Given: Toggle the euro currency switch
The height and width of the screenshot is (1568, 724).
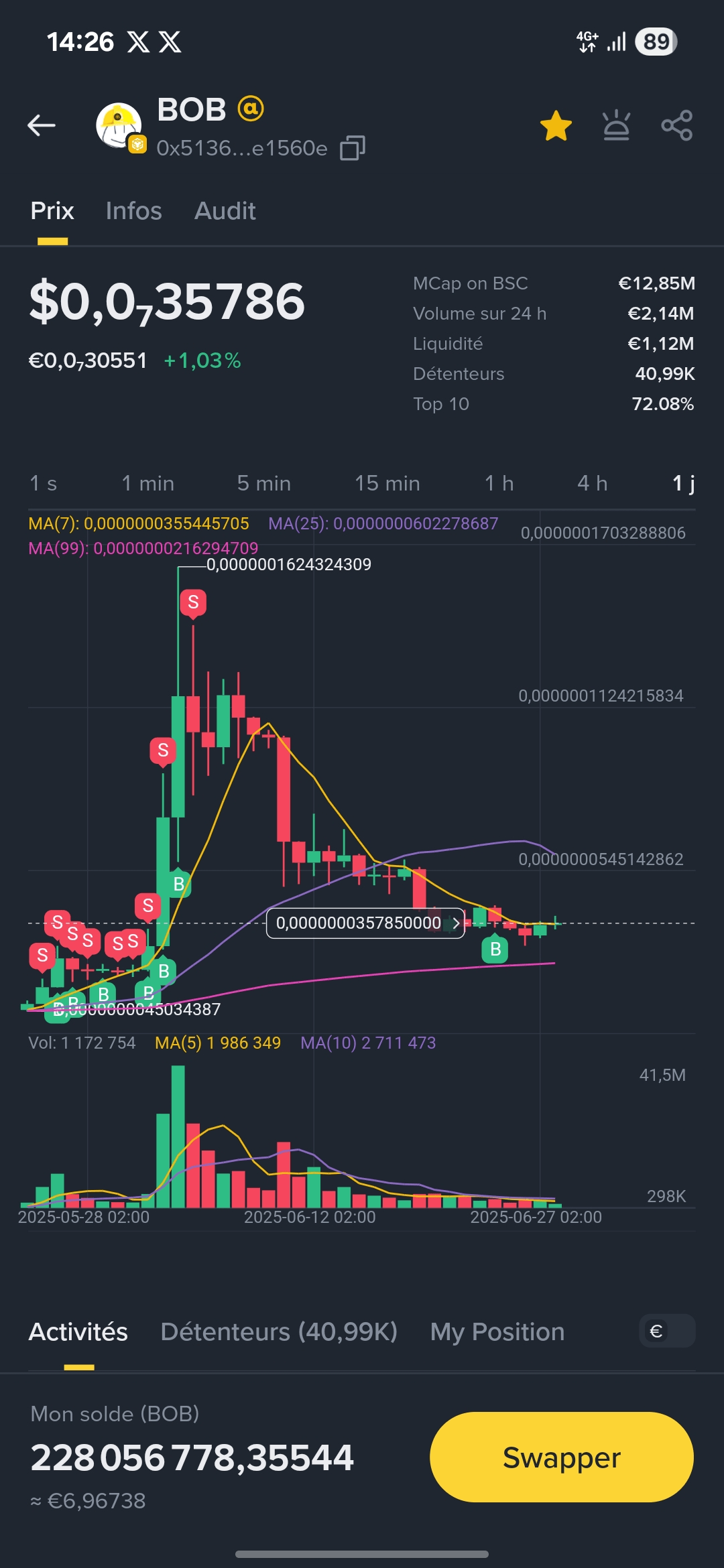Looking at the screenshot, I should pyautogui.click(x=667, y=1331).
